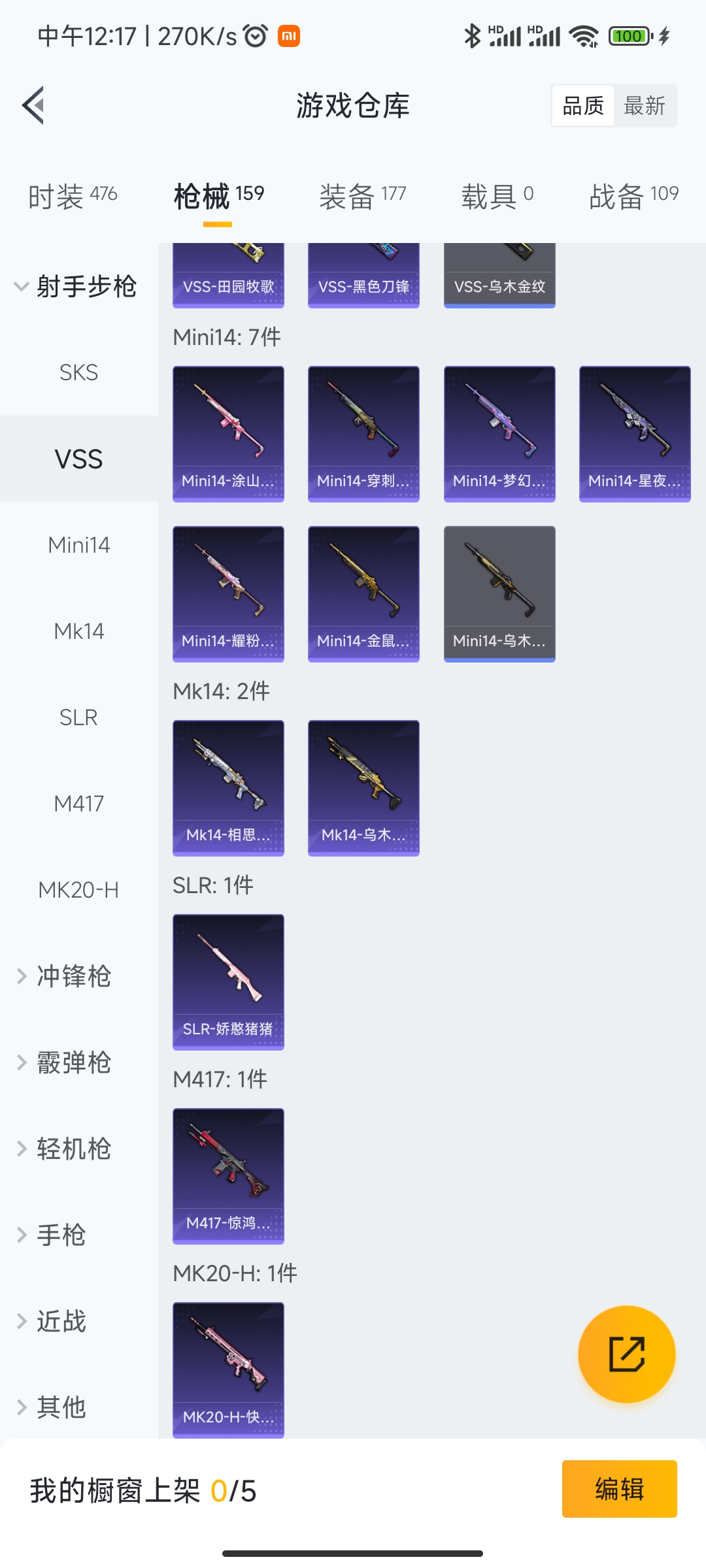Switch to the 时装 tab
This screenshot has height=1568, width=706.
72,196
